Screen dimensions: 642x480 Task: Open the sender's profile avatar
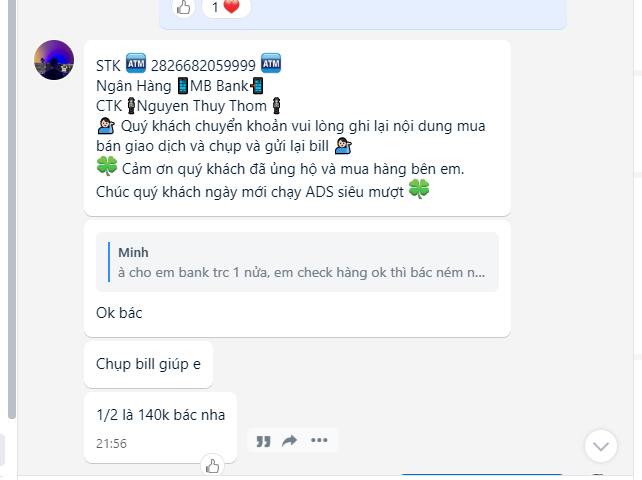click(x=54, y=60)
